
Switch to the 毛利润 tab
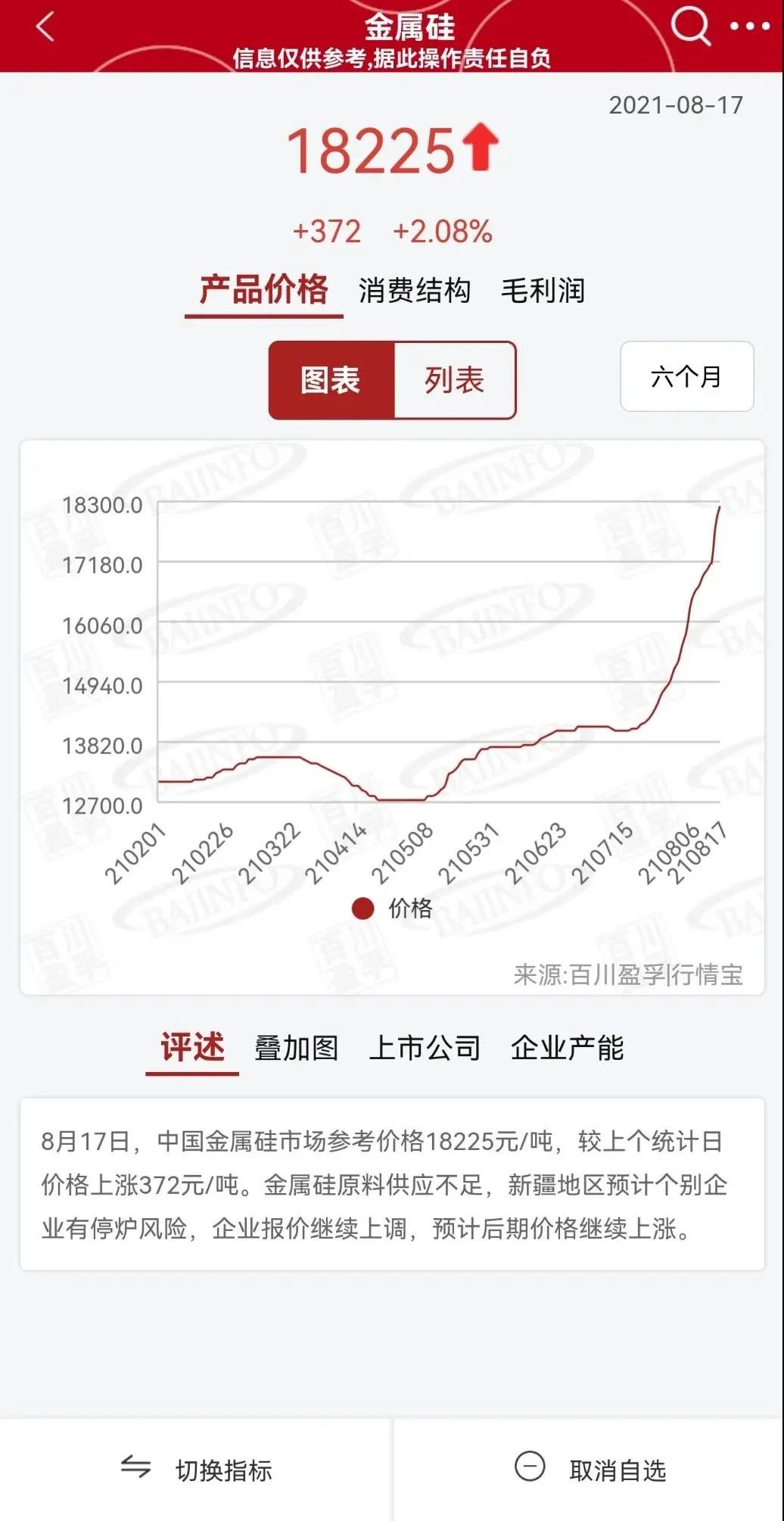click(x=543, y=290)
